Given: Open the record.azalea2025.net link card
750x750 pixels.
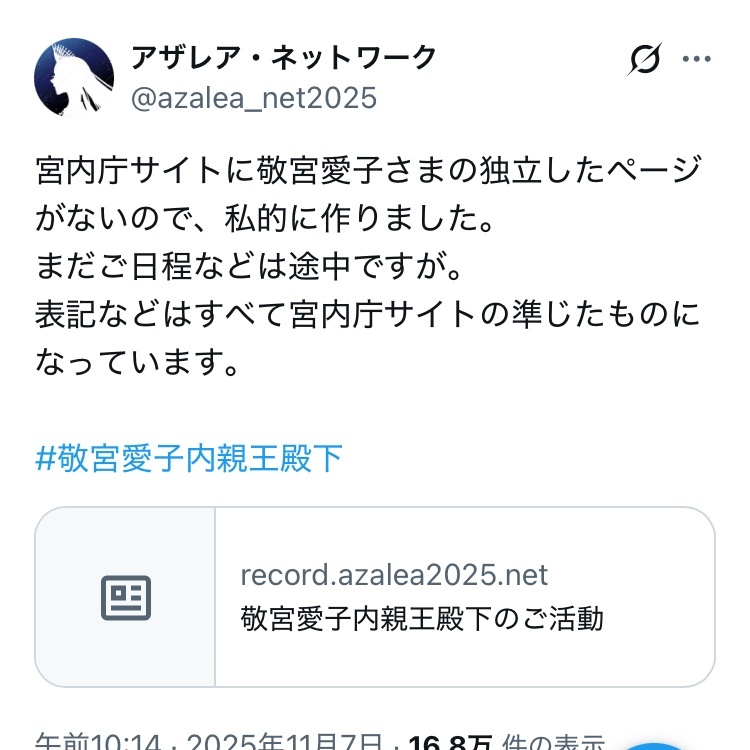Looking at the screenshot, I should (x=375, y=597).
